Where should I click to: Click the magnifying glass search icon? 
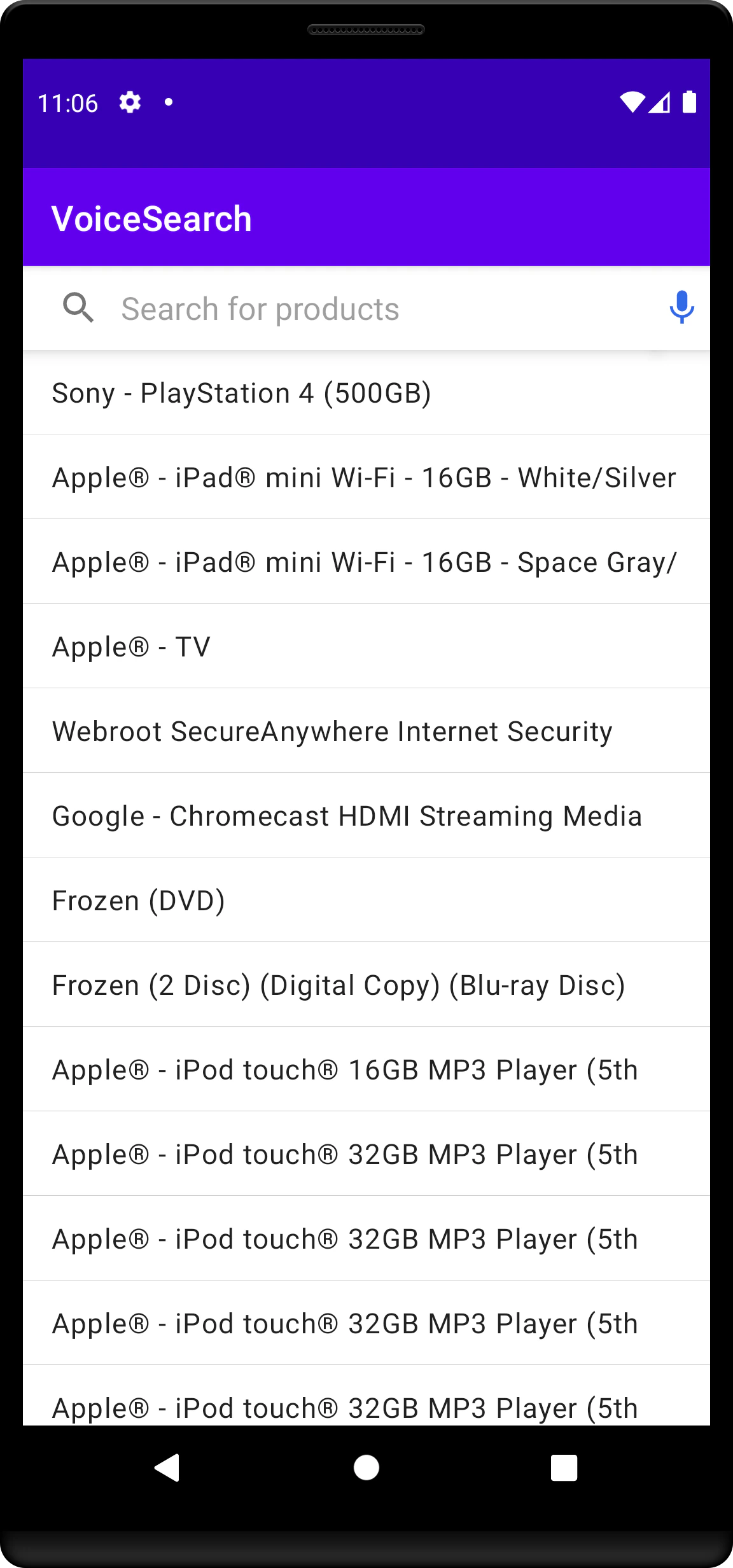coord(78,308)
